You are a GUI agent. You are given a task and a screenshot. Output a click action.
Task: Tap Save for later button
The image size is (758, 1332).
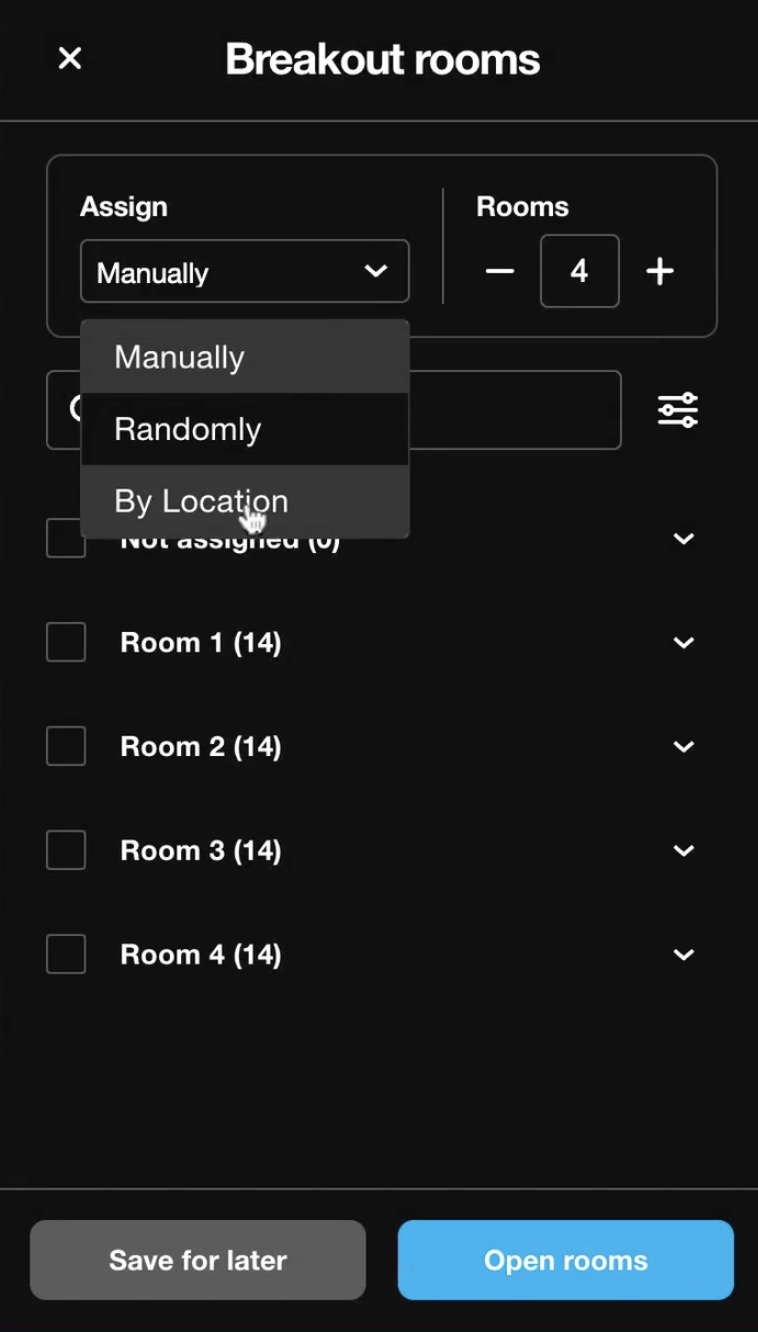tap(198, 1260)
